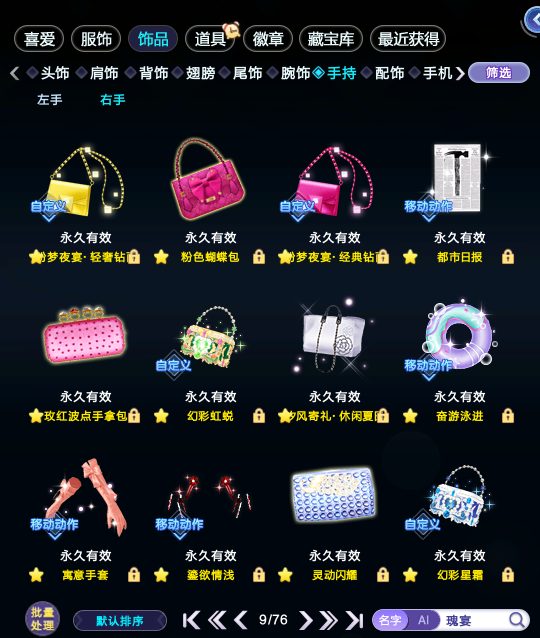
Task: Switch search mode to AI
Action: click(x=423, y=620)
